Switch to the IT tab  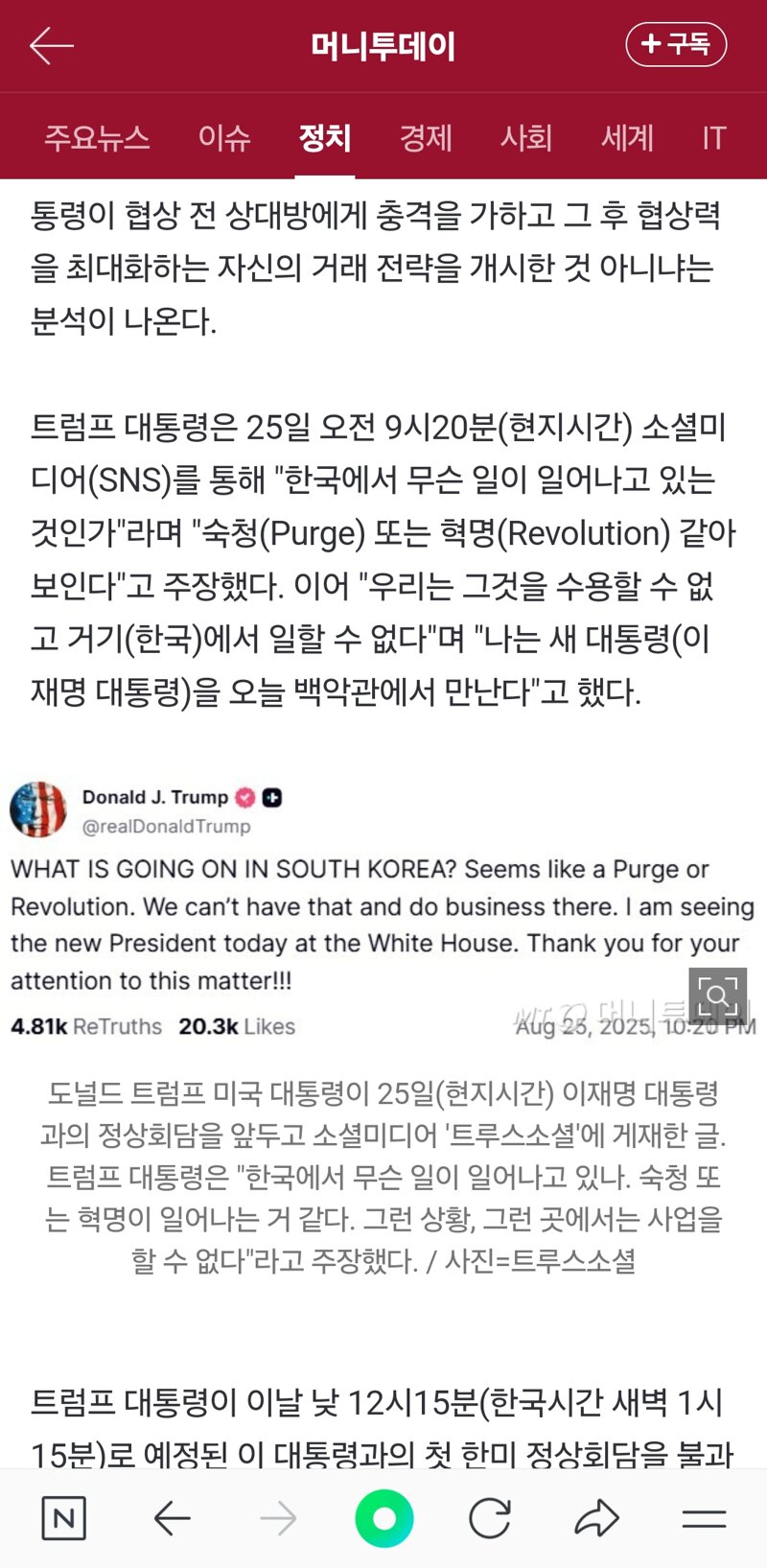click(x=713, y=138)
